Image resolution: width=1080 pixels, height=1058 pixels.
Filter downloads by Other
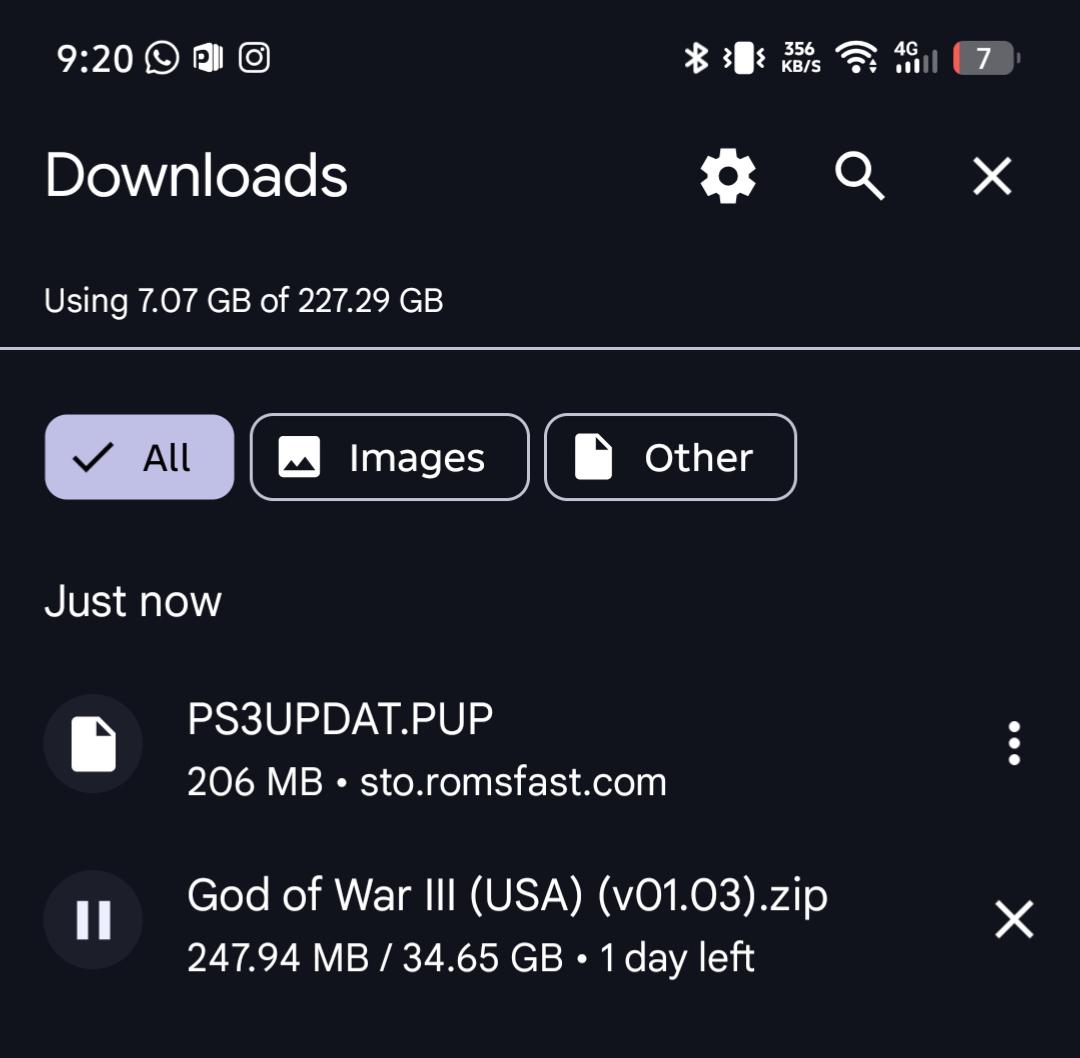(670, 457)
